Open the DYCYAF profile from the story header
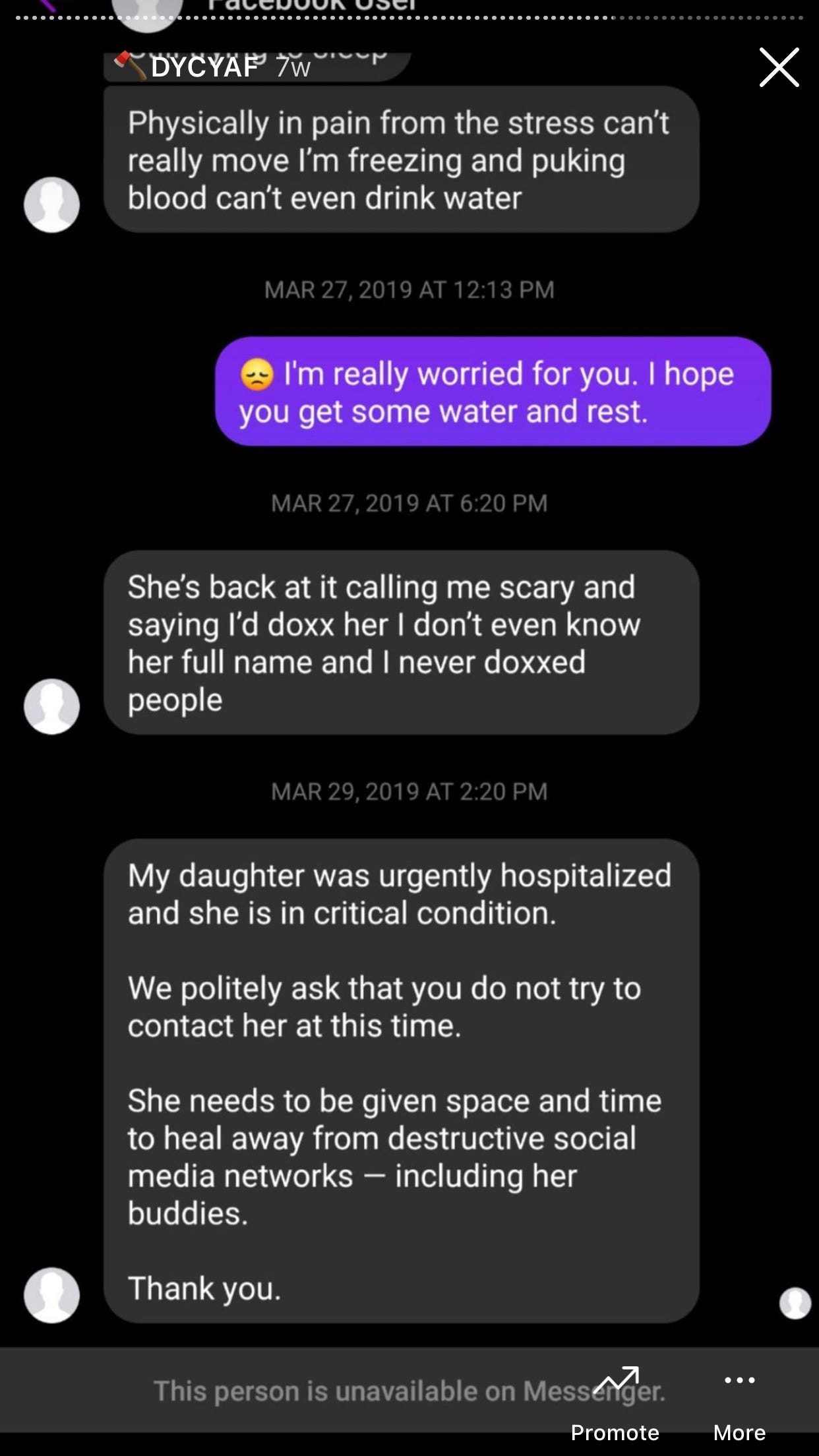 [204, 67]
